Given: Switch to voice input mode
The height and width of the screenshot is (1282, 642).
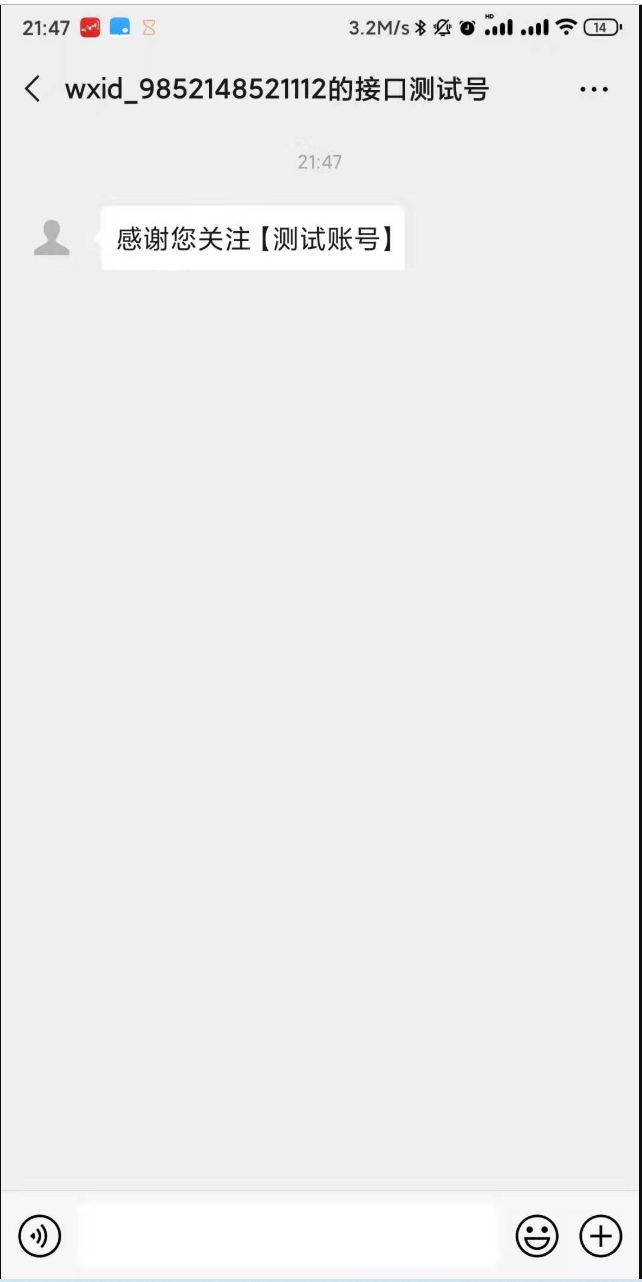Looking at the screenshot, I should coord(40,1237).
